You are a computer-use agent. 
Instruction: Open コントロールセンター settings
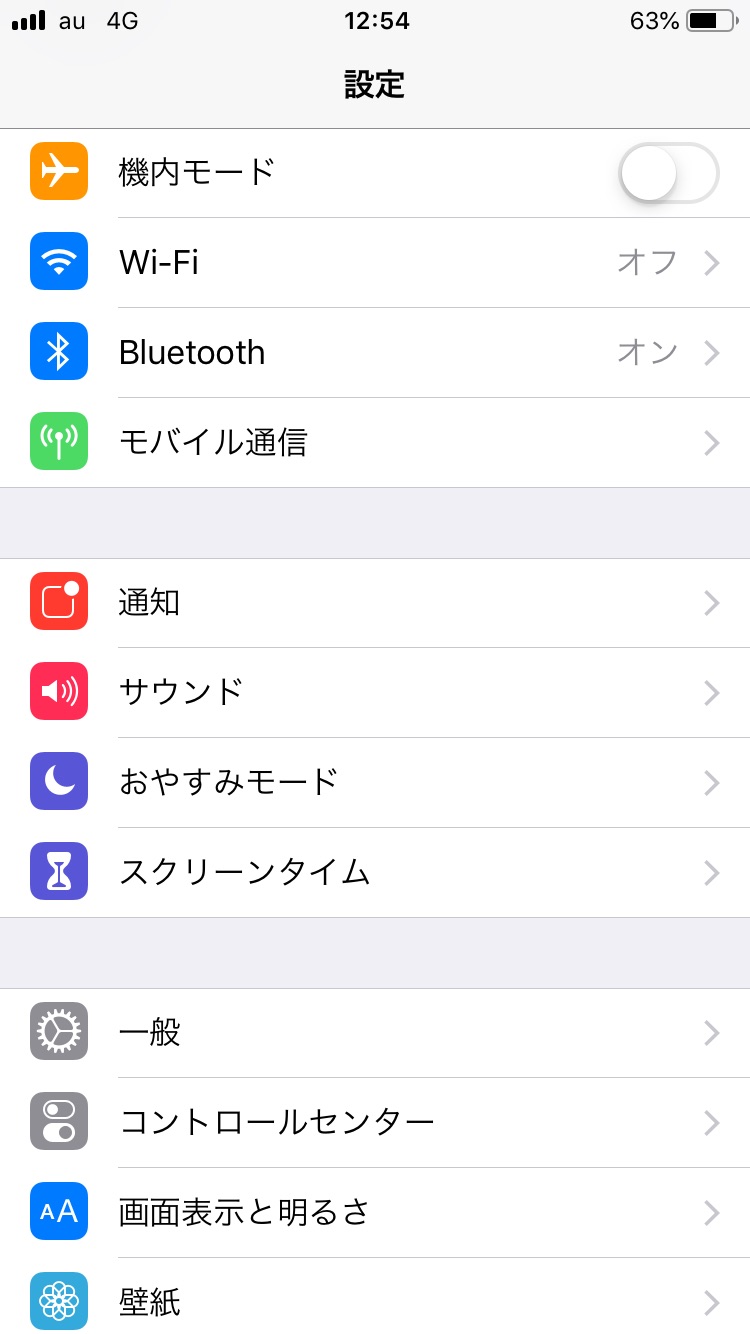(375, 1123)
